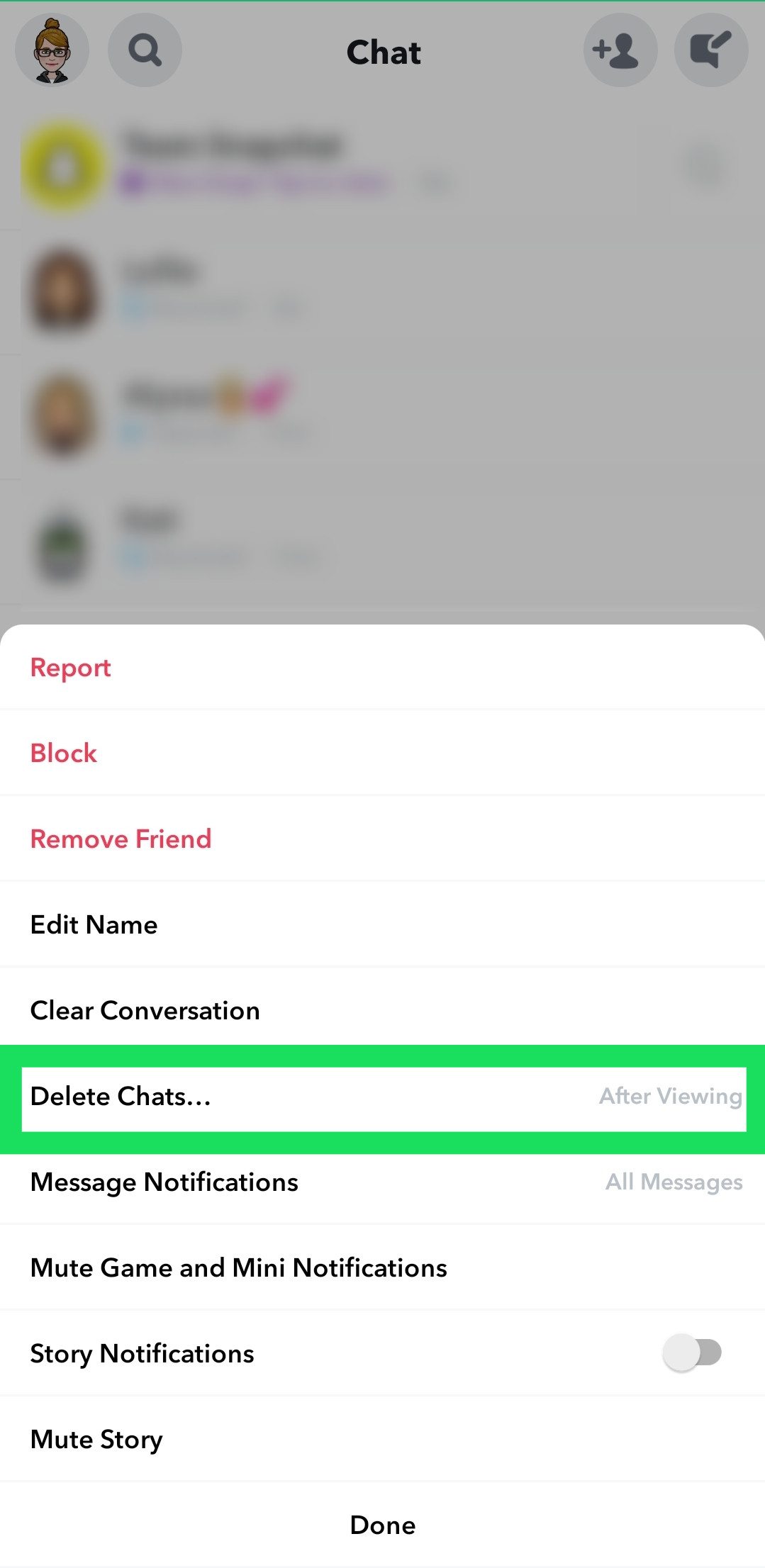Select Report from the menu
The width and height of the screenshot is (765, 1568).
pyautogui.click(x=71, y=668)
